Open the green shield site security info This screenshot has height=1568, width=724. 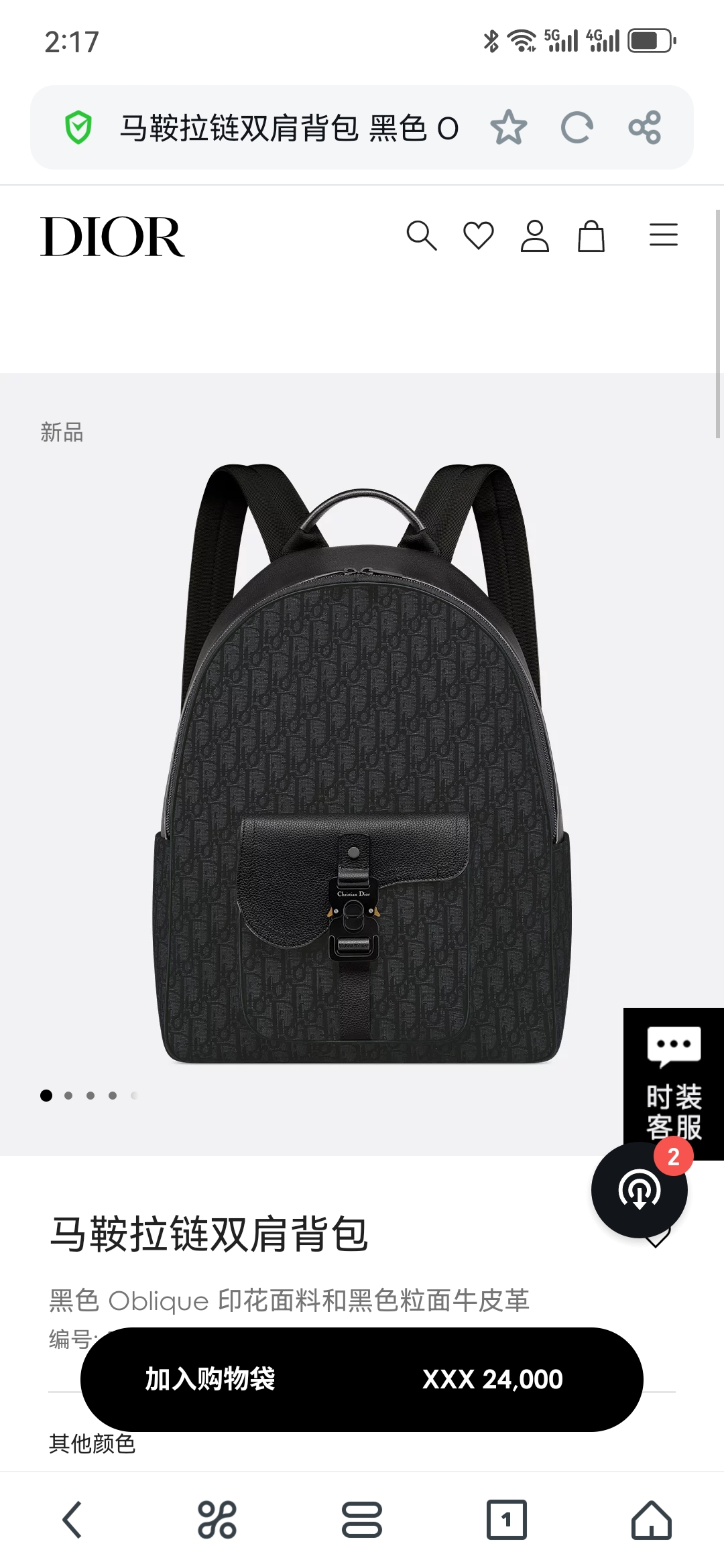pos(78,127)
